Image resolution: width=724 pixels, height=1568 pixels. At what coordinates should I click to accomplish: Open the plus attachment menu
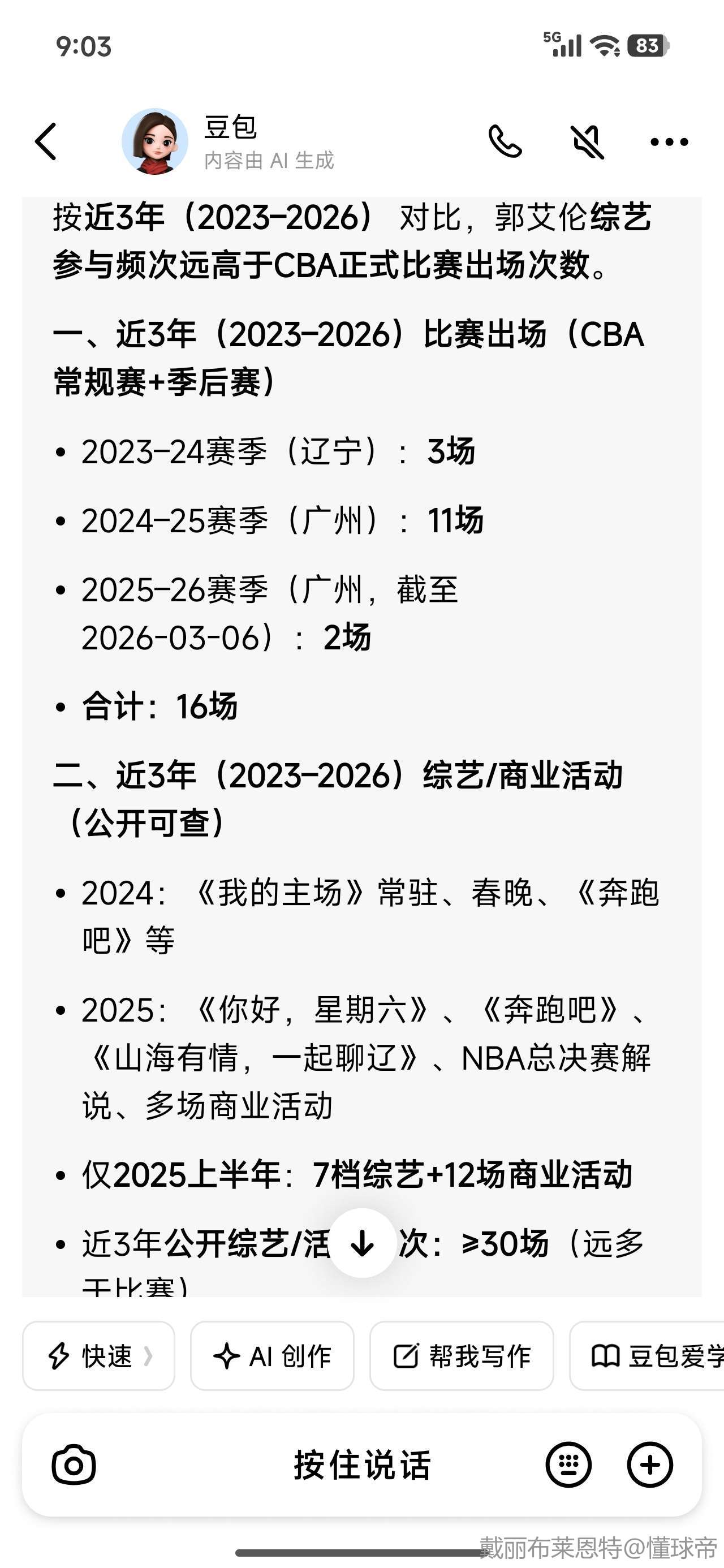point(650,1464)
